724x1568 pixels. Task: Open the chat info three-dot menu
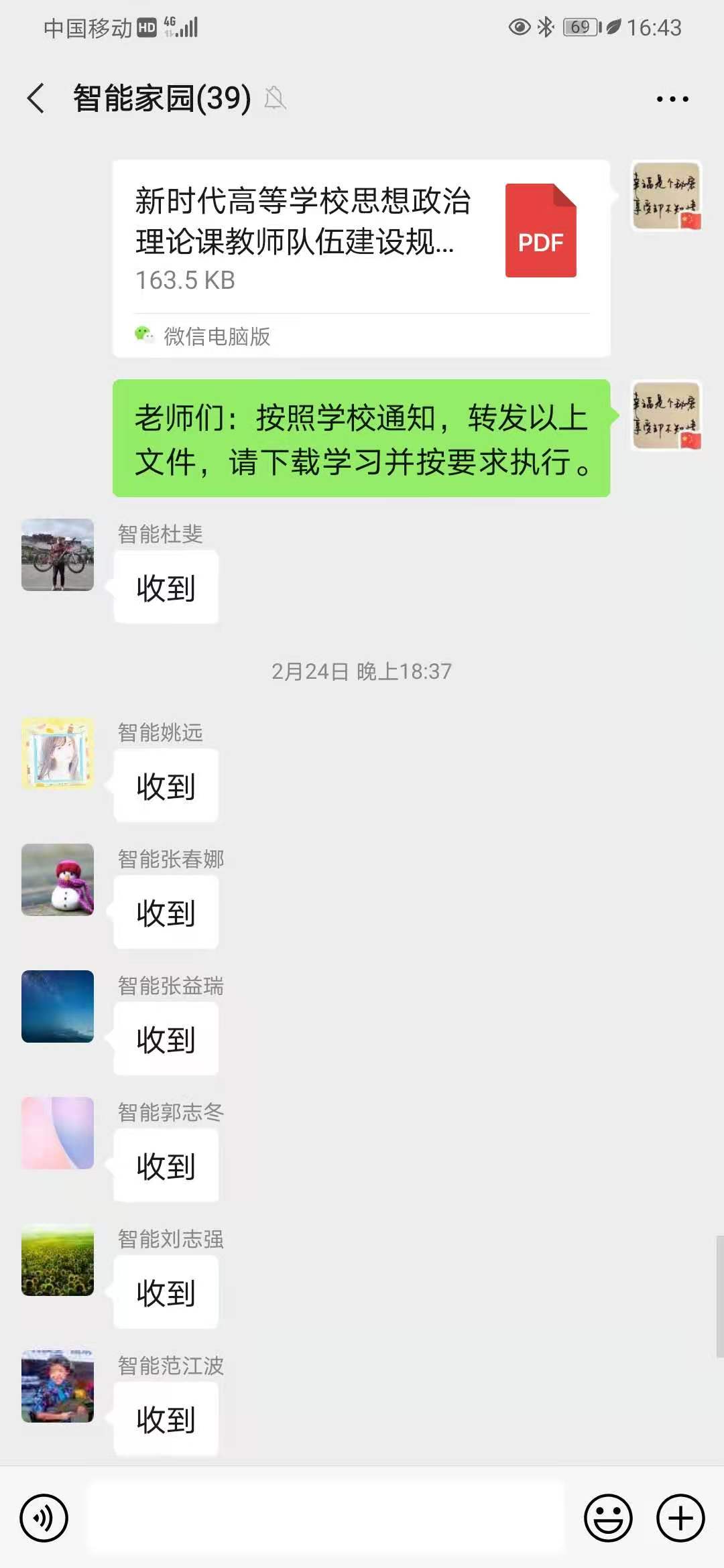point(672,99)
